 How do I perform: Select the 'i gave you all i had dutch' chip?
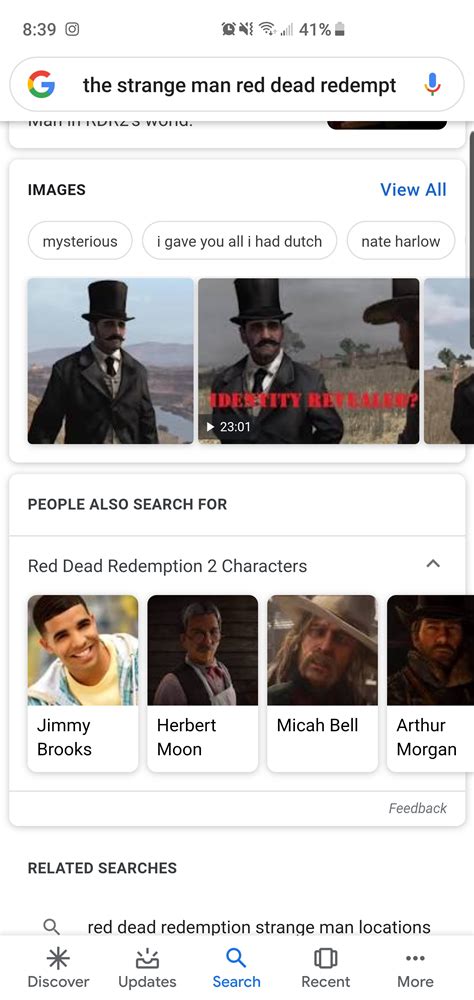[x=239, y=241]
